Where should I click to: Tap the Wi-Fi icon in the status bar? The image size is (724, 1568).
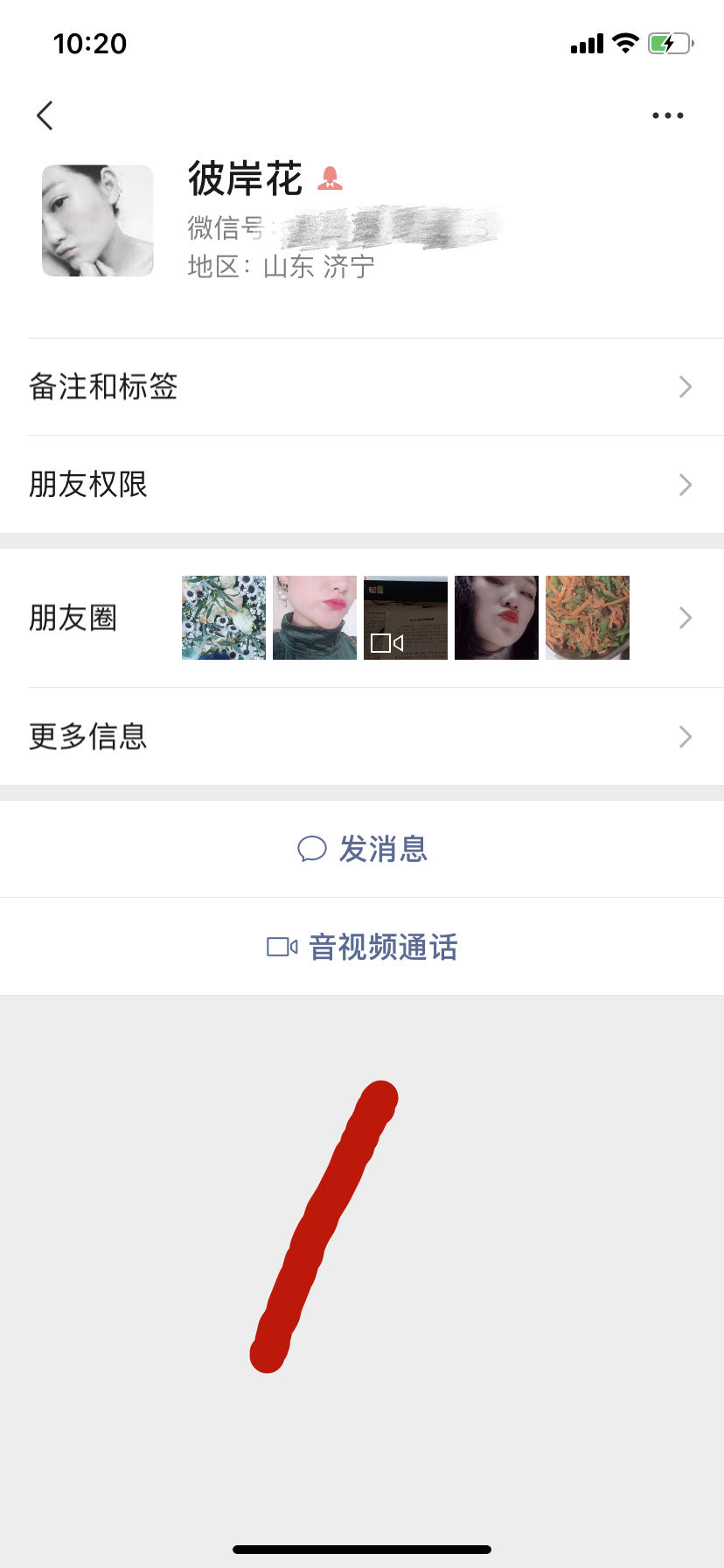click(x=624, y=43)
